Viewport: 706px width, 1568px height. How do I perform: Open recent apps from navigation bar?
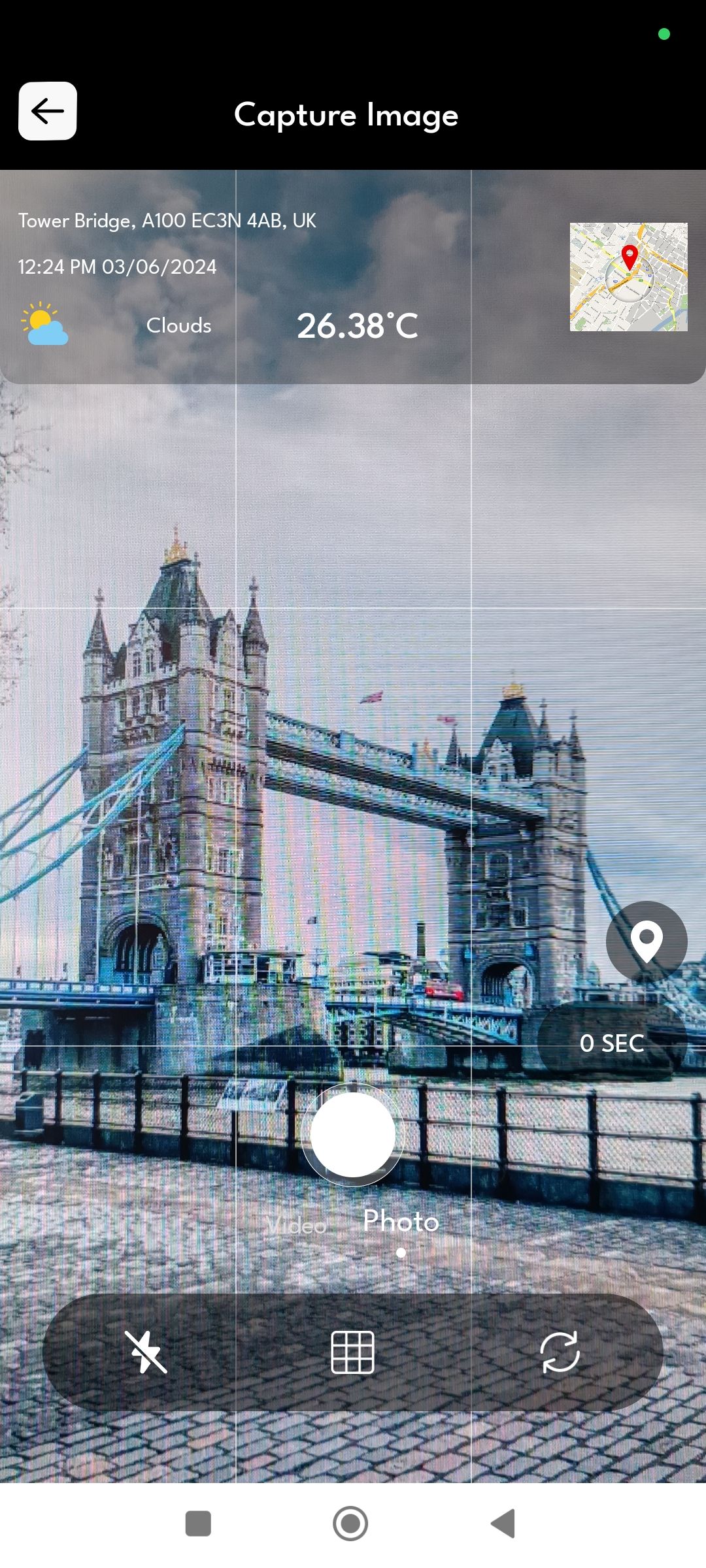pos(198,1524)
